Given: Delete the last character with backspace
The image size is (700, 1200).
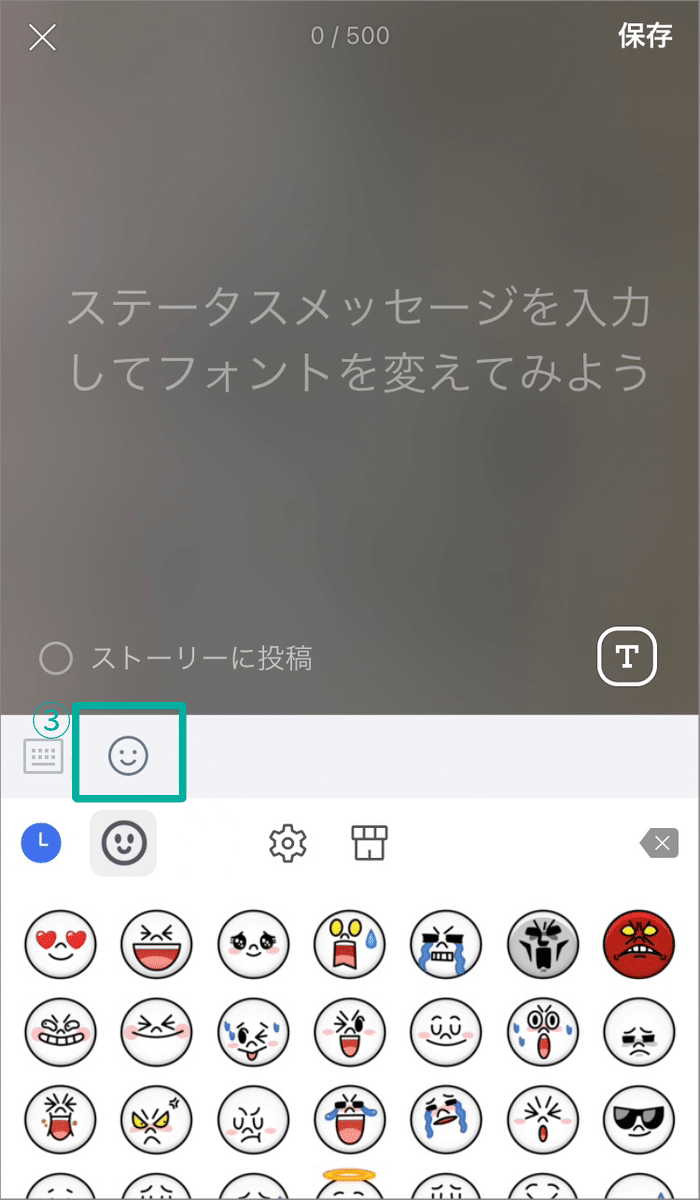Looking at the screenshot, I should pos(659,844).
